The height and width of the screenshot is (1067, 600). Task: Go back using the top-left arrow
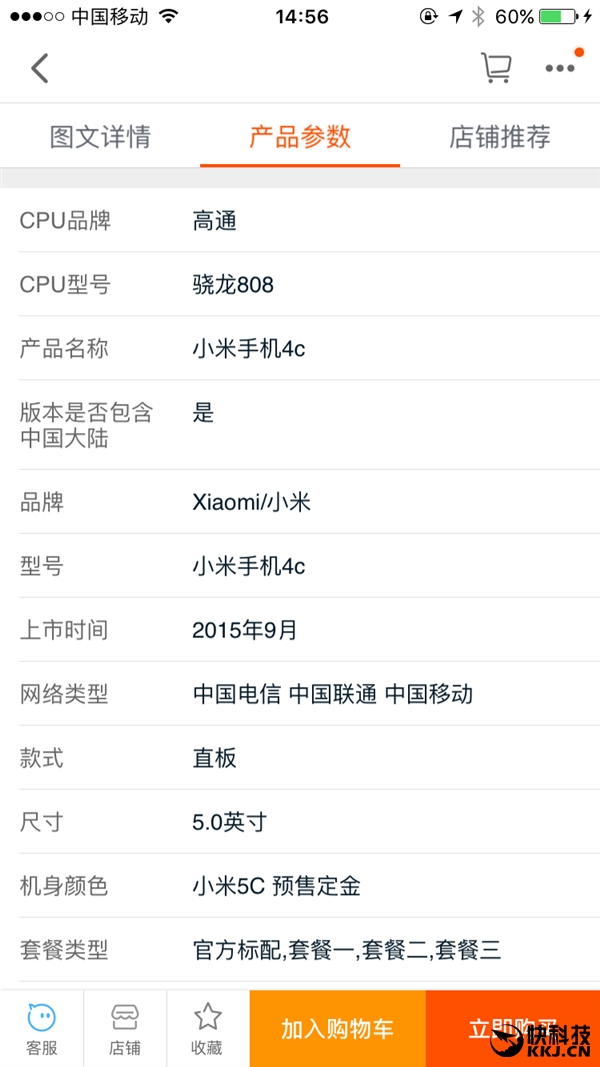click(40, 68)
